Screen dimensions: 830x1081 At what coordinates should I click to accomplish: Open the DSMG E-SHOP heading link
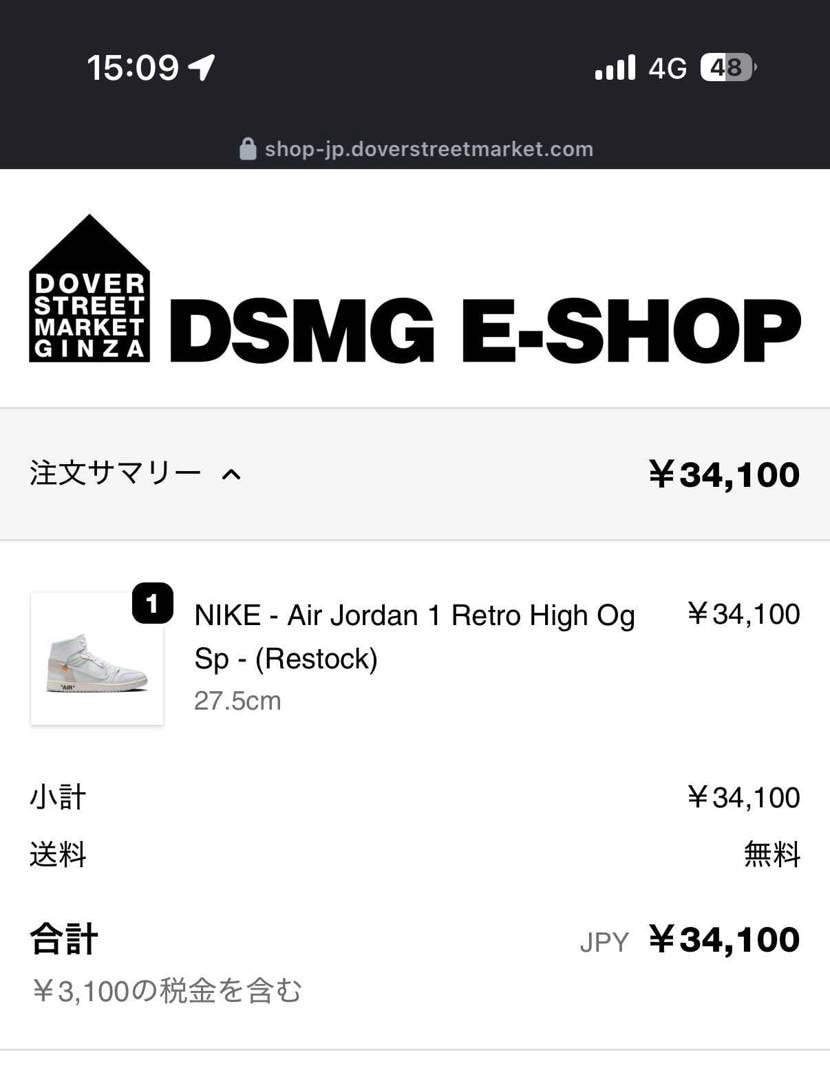483,330
